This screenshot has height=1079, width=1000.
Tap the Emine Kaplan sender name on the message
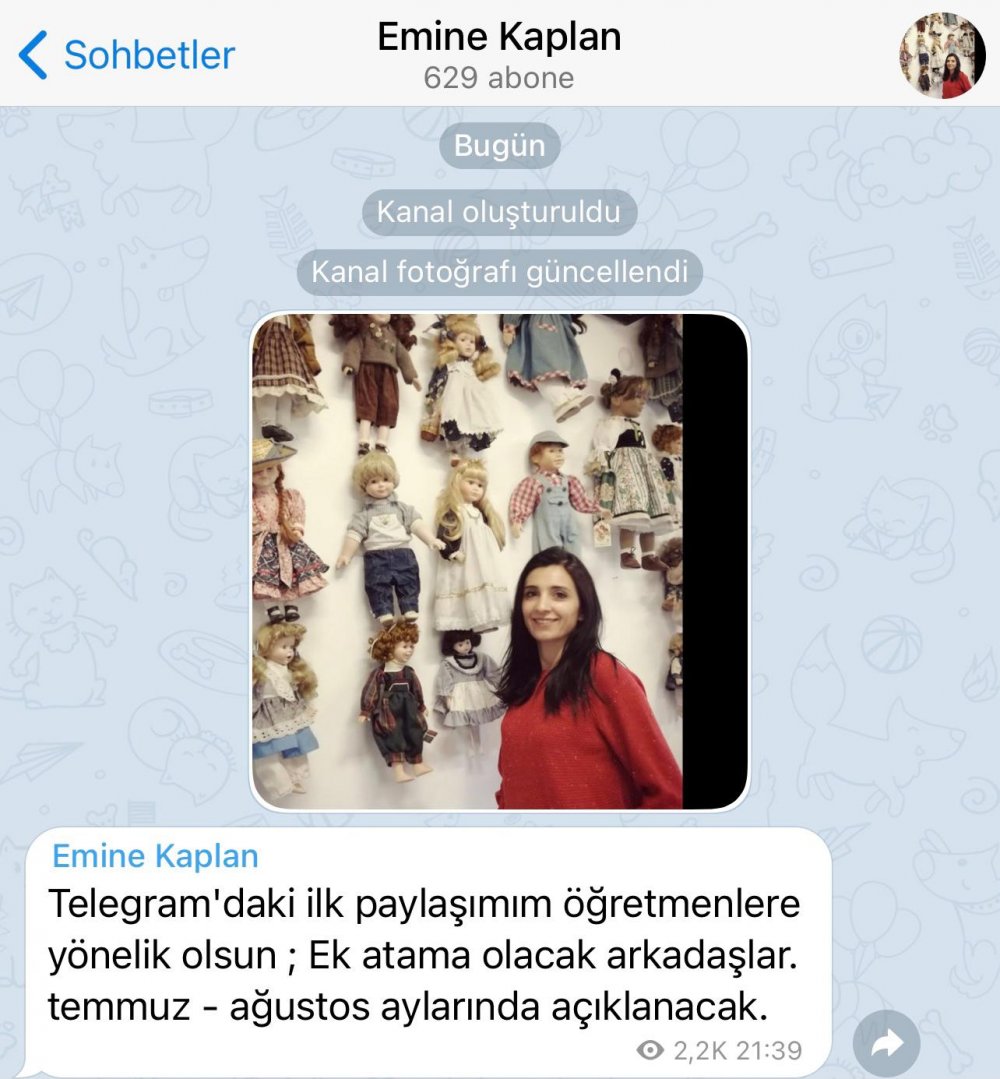155,856
